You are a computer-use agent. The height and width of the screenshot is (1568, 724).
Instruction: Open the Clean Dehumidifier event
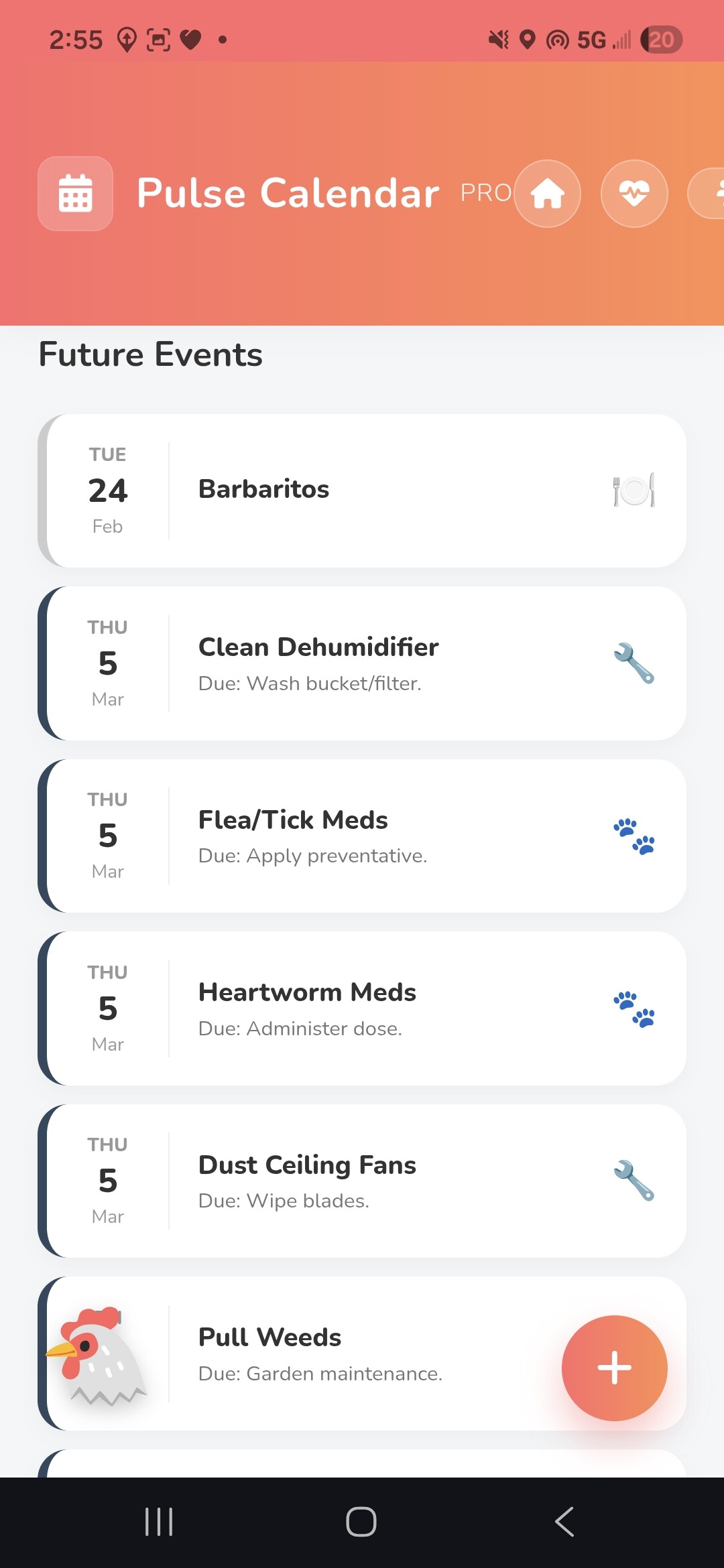click(362, 663)
